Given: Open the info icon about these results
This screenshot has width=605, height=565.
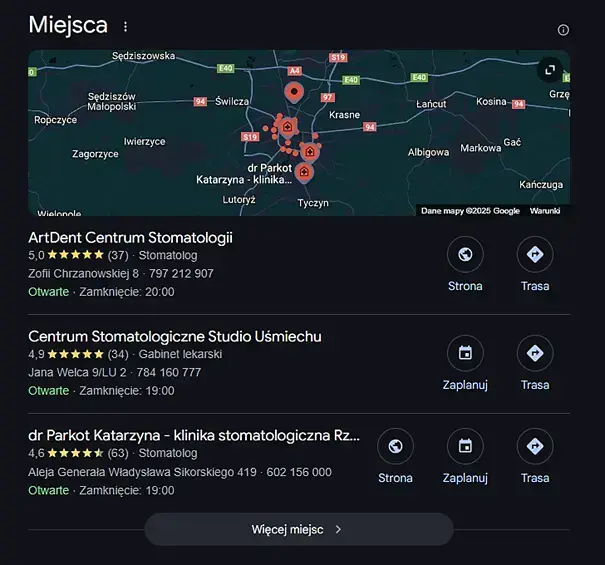Looking at the screenshot, I should (x=563, y=30).
